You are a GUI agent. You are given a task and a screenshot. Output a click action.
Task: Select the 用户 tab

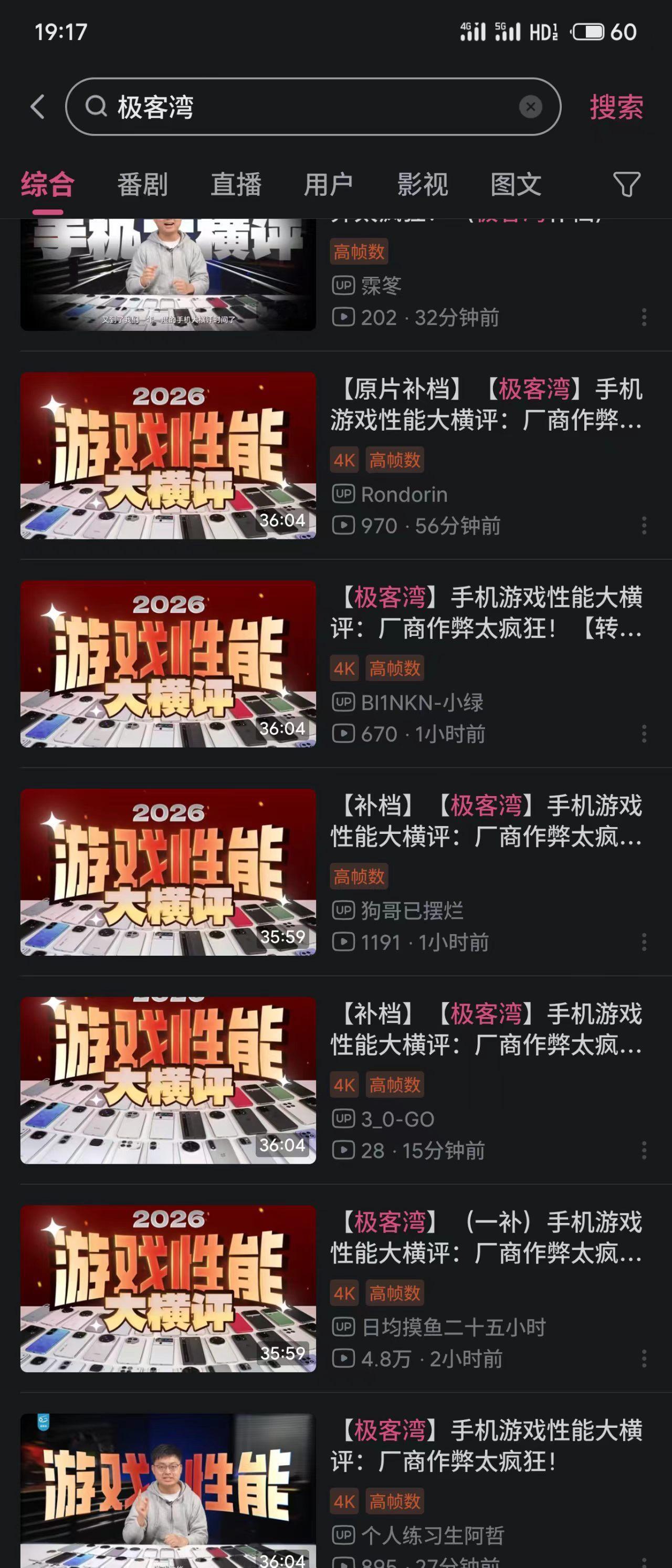[329, 186]
